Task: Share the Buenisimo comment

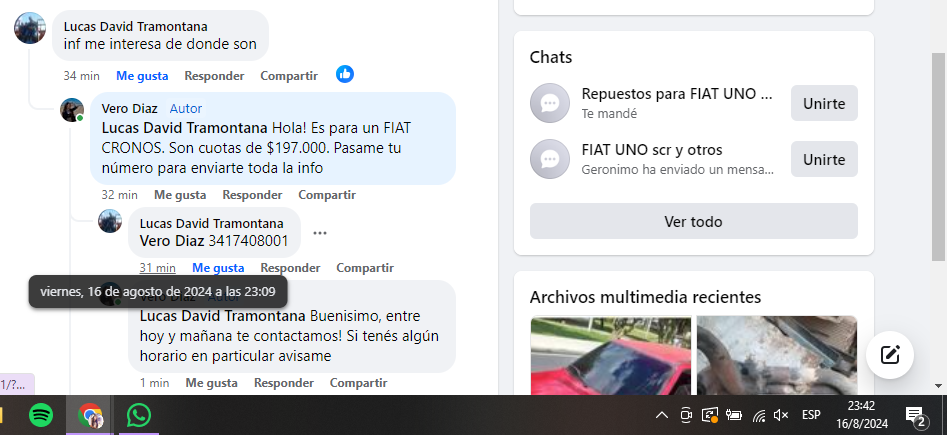Action: click(358, 383)
